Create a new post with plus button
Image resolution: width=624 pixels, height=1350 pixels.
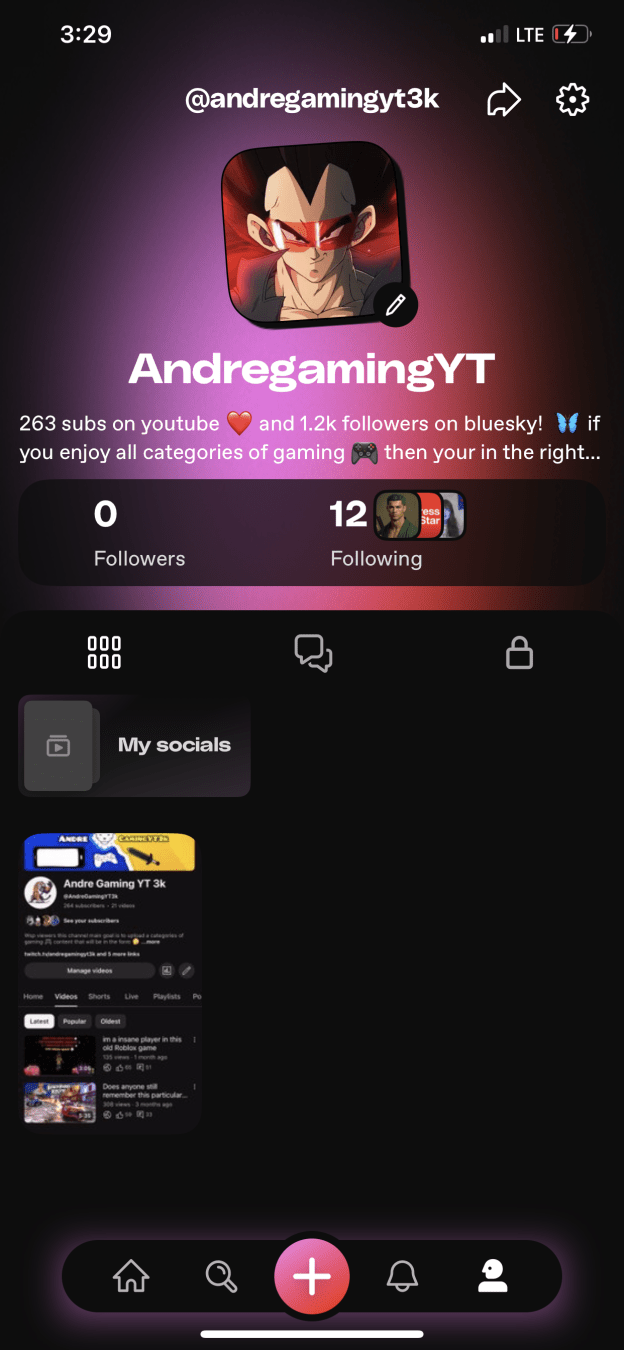pos(312,1277)
